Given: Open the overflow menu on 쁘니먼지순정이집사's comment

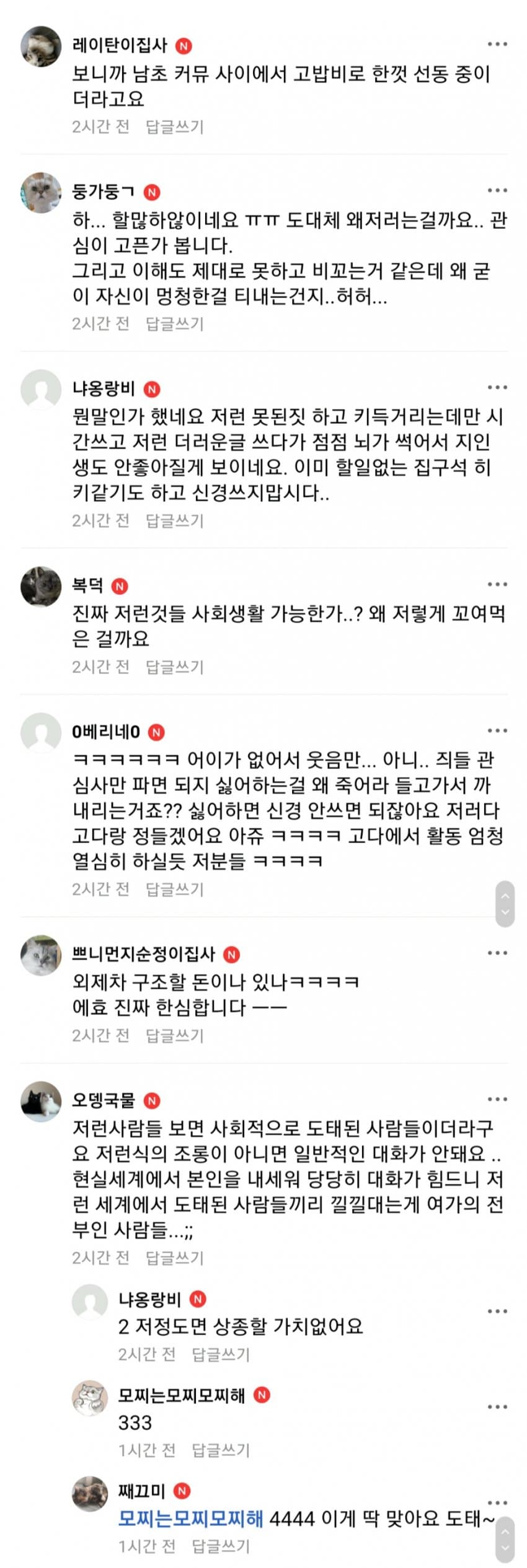Looking at the screenshot, I should pos(497,953).
